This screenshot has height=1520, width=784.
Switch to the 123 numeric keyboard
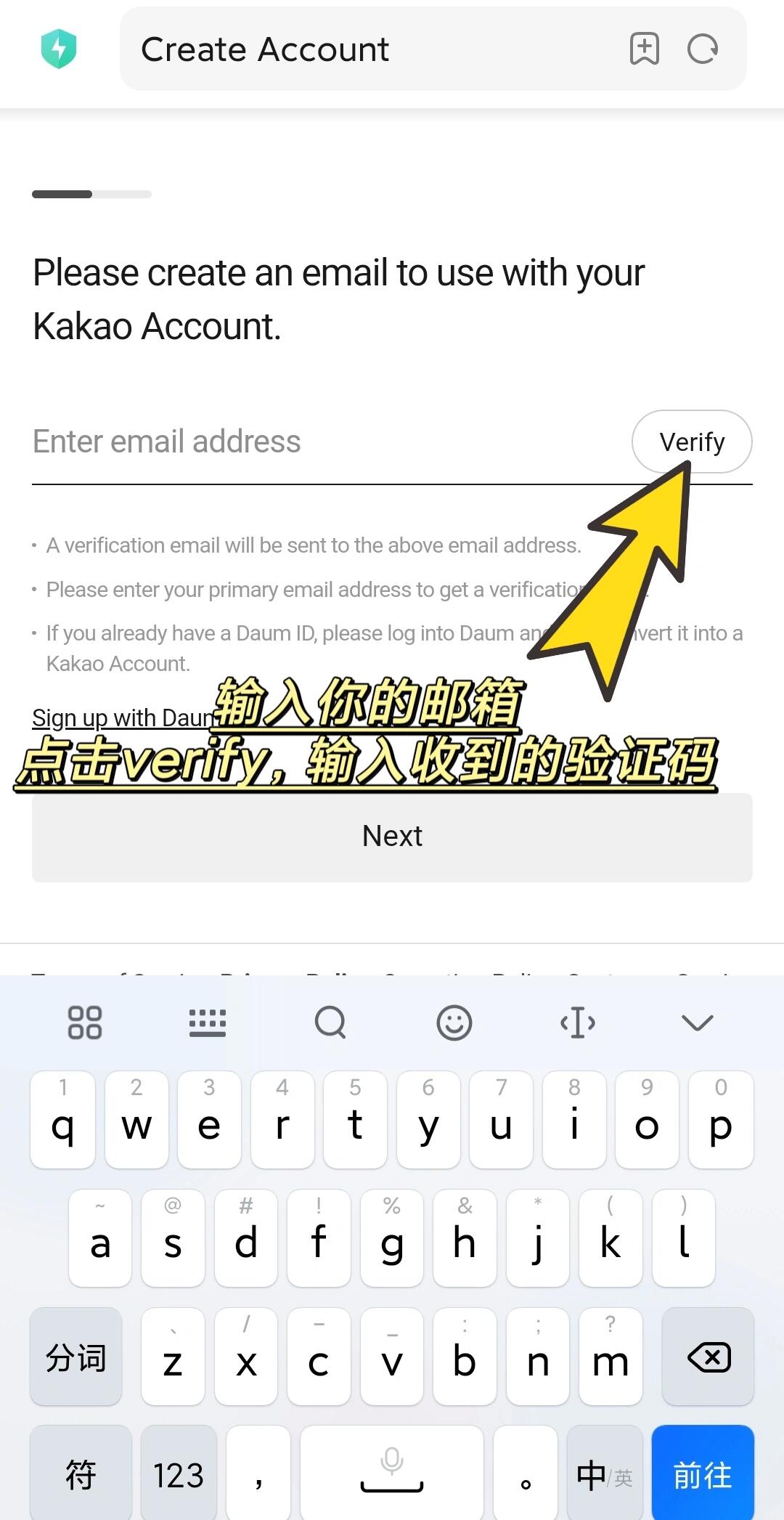coord(179,1474)
